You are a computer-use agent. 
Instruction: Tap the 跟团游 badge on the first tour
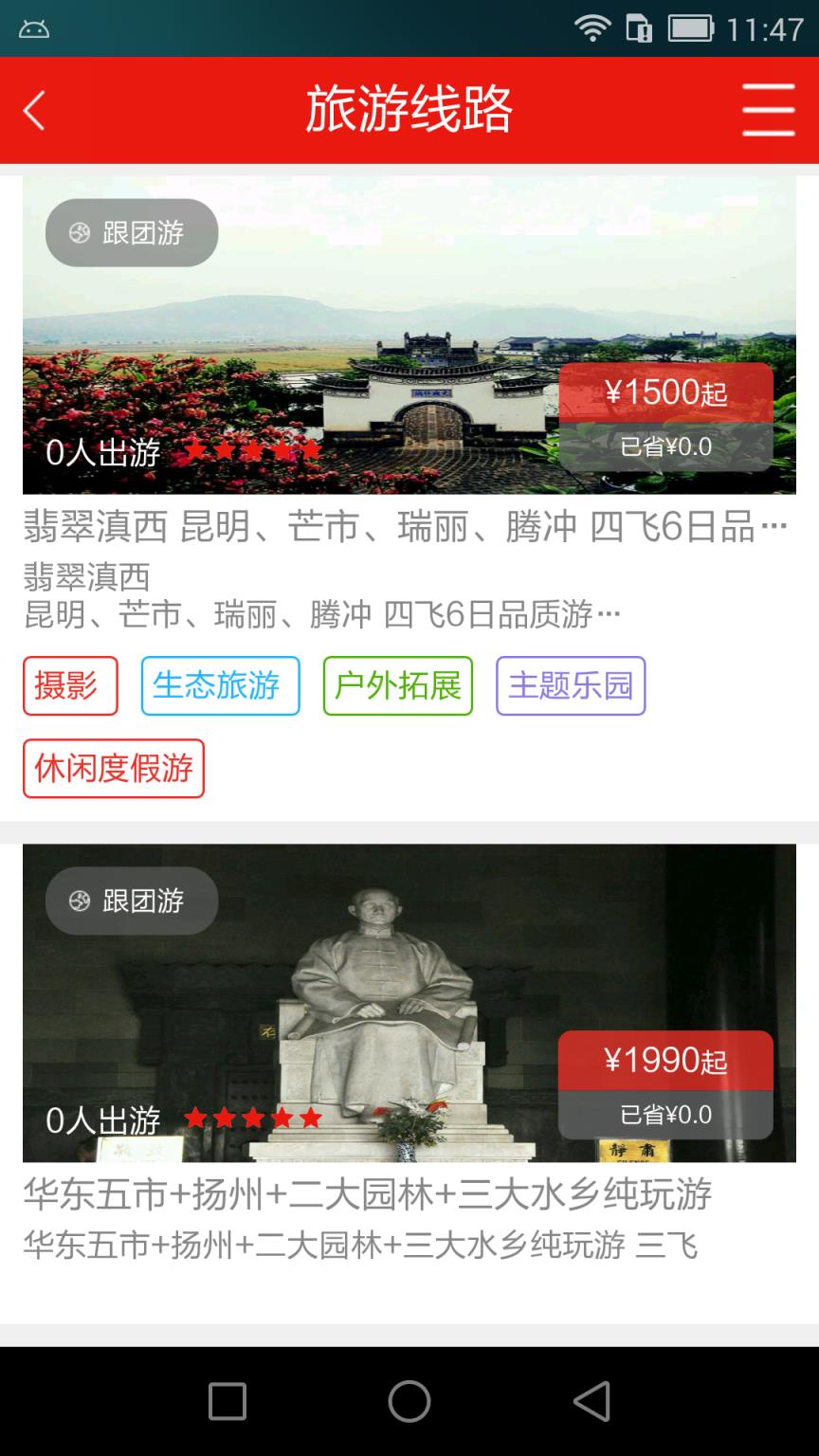click(131, 232)
